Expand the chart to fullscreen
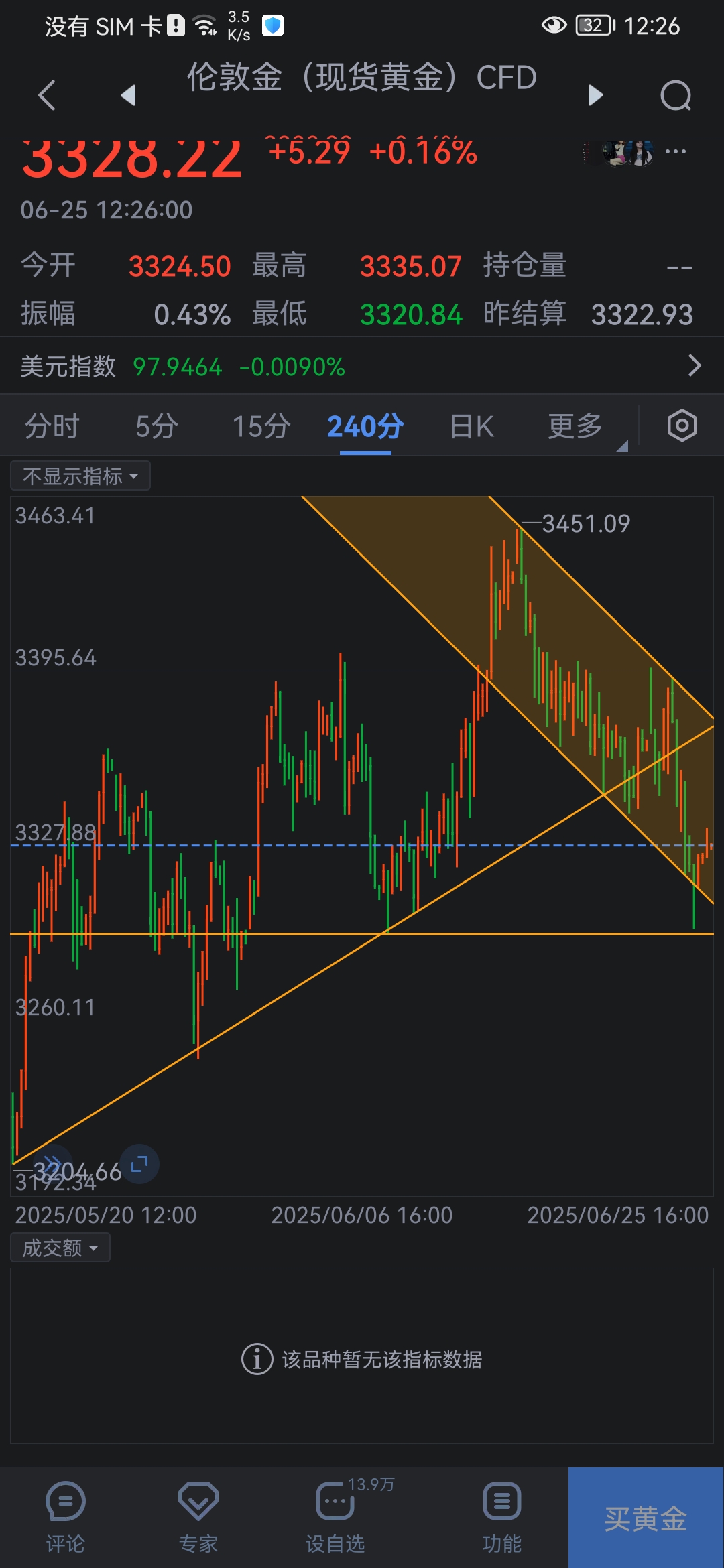This screenshot has height=1568, width=724. pyautogui.click(x=139, y=1164)
